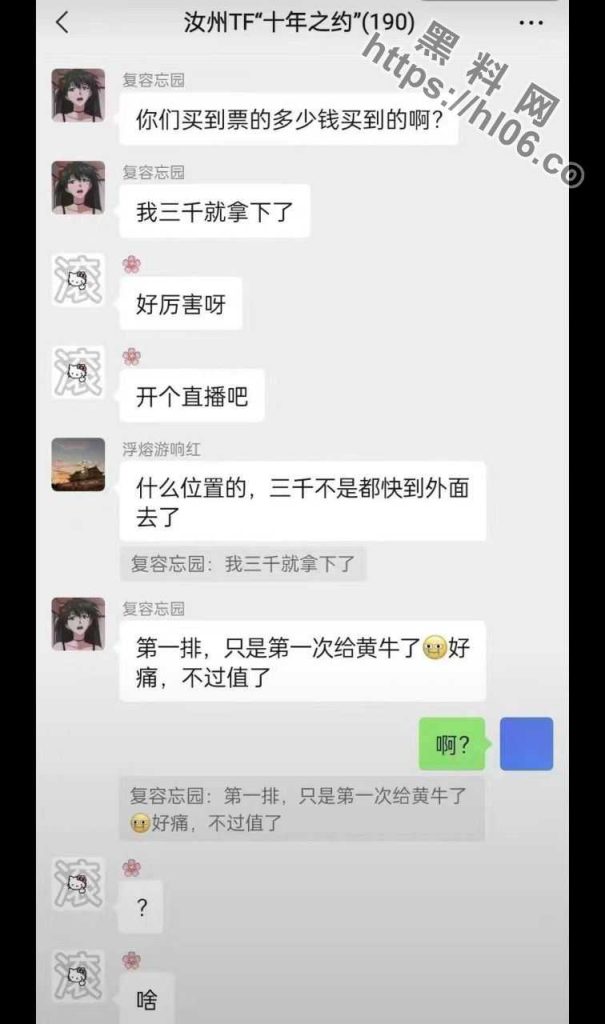Open 复容忘园's avatar beside the ticket price question

click(x=78, y=96)
